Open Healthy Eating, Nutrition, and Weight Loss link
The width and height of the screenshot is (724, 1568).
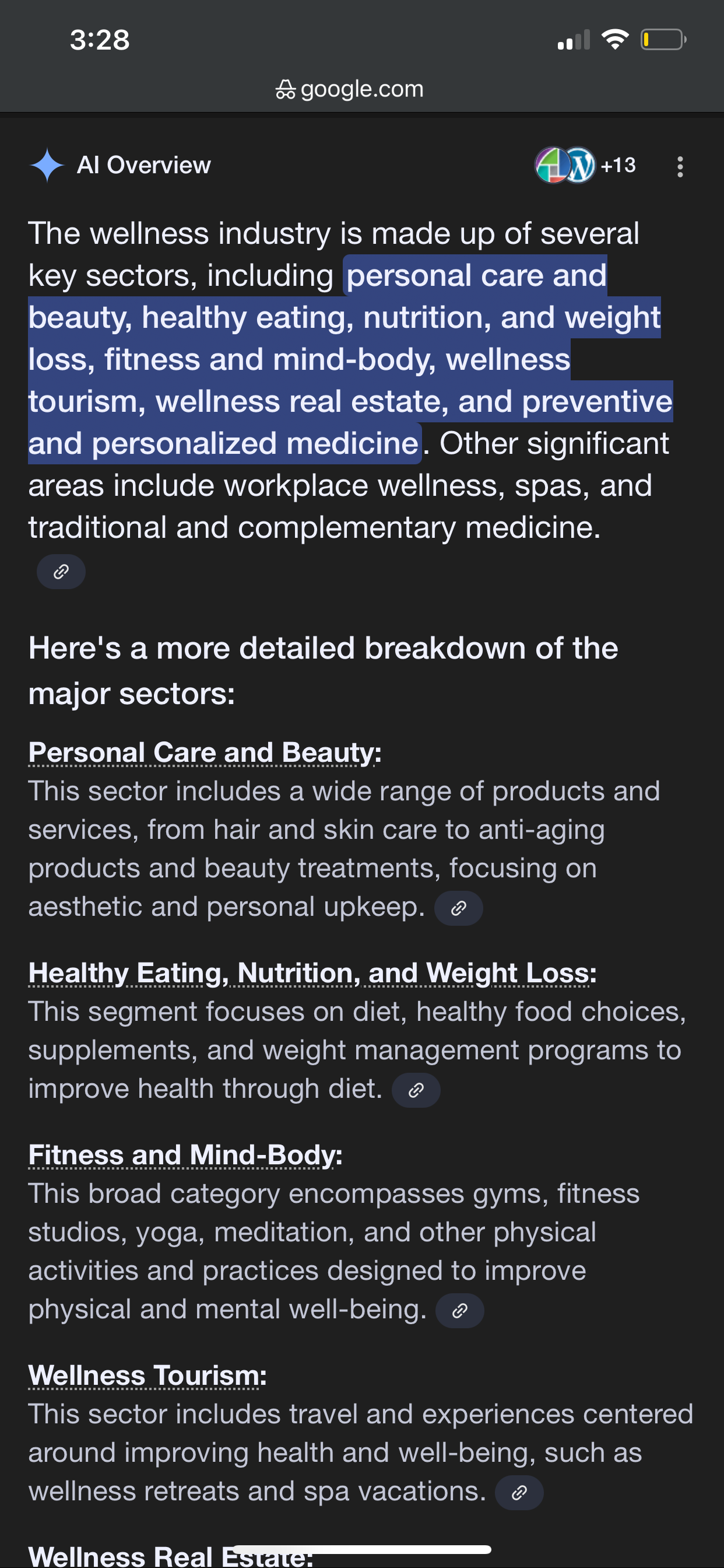click(311, 972)
